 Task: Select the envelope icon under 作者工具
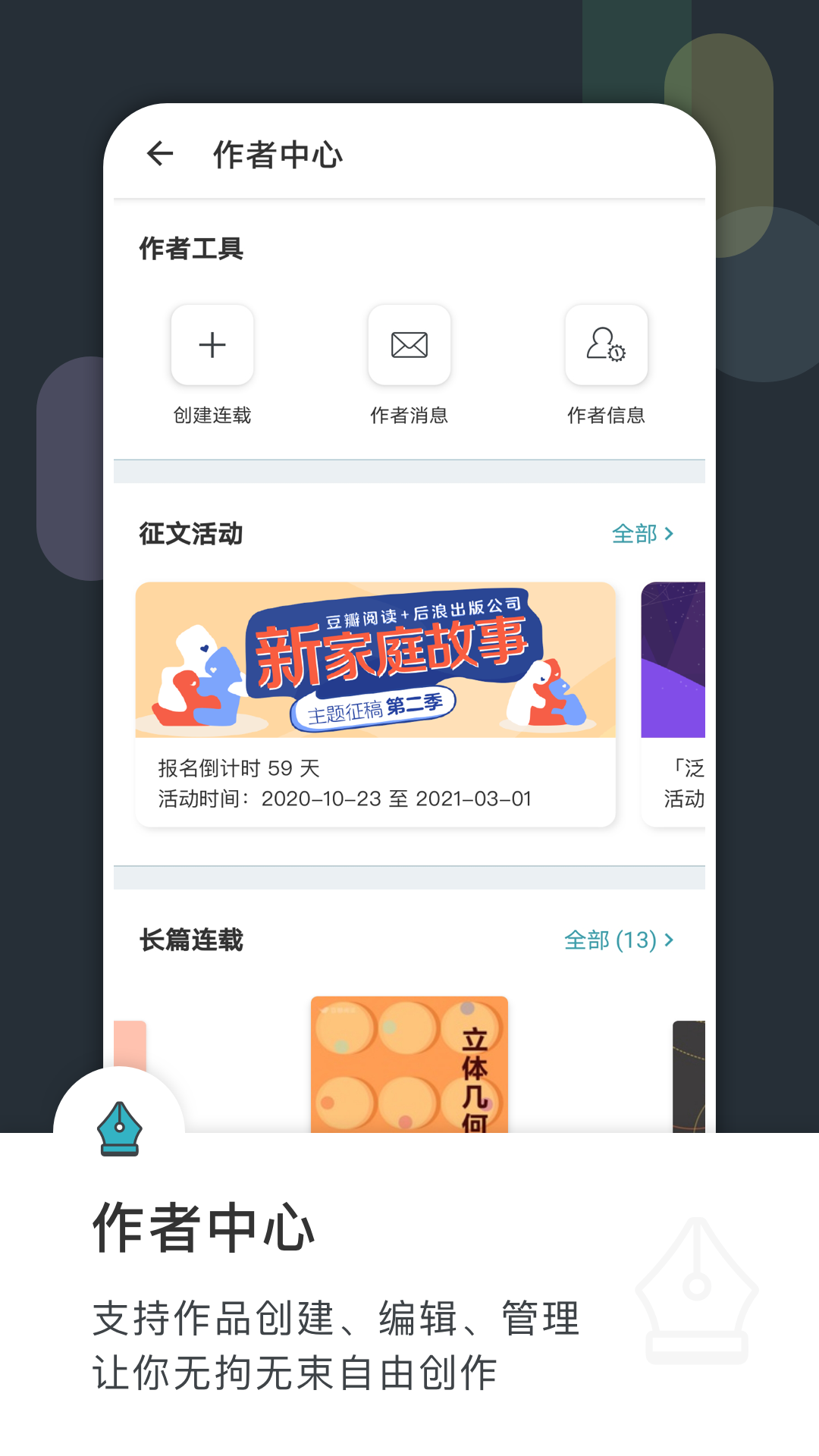(409, 346)
